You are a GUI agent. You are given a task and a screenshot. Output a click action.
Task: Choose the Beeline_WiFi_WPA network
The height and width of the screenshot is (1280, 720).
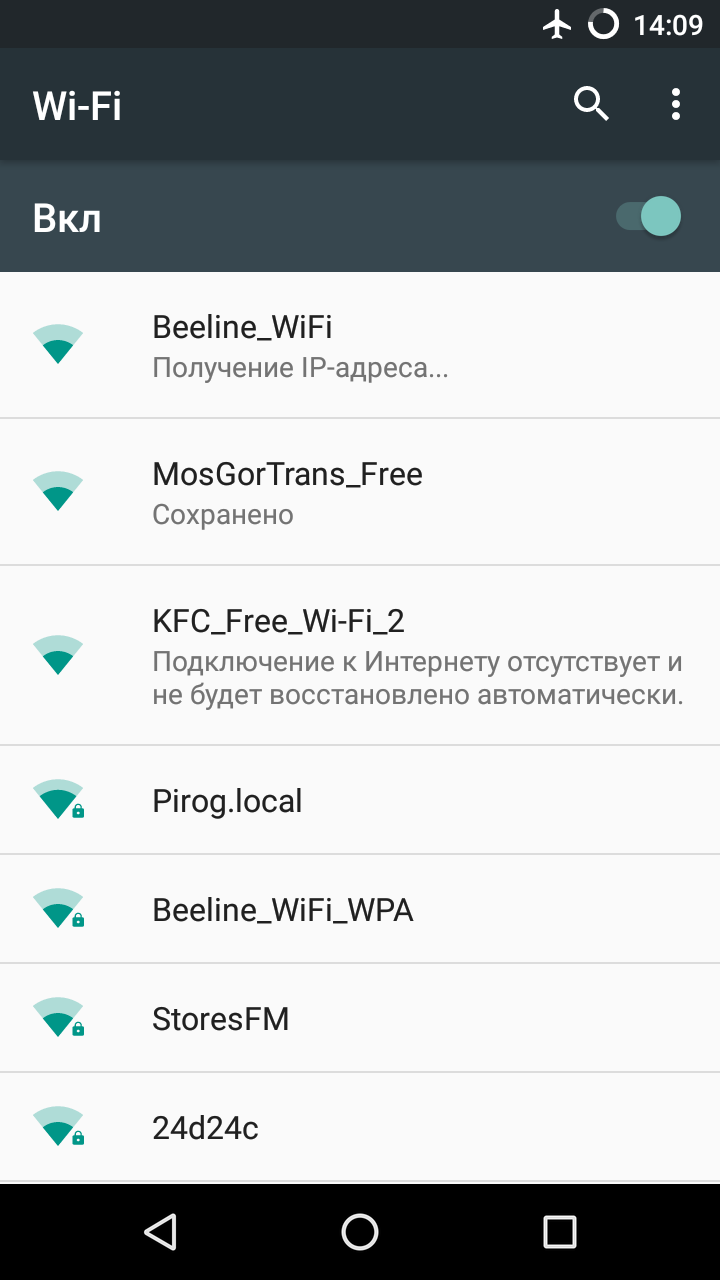(360, 909)
